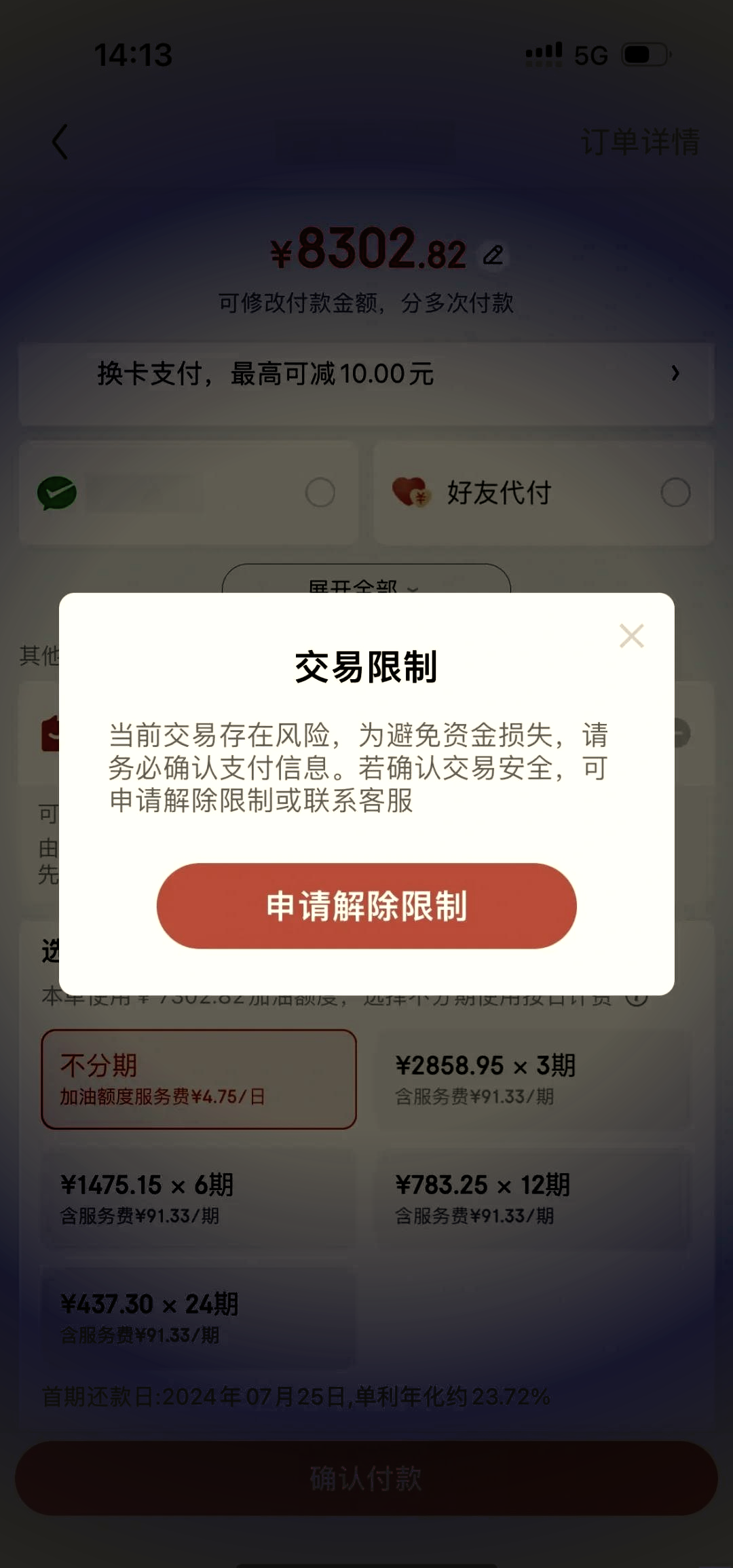
Task: Select WeChat payment option
Action: [189, 493]
